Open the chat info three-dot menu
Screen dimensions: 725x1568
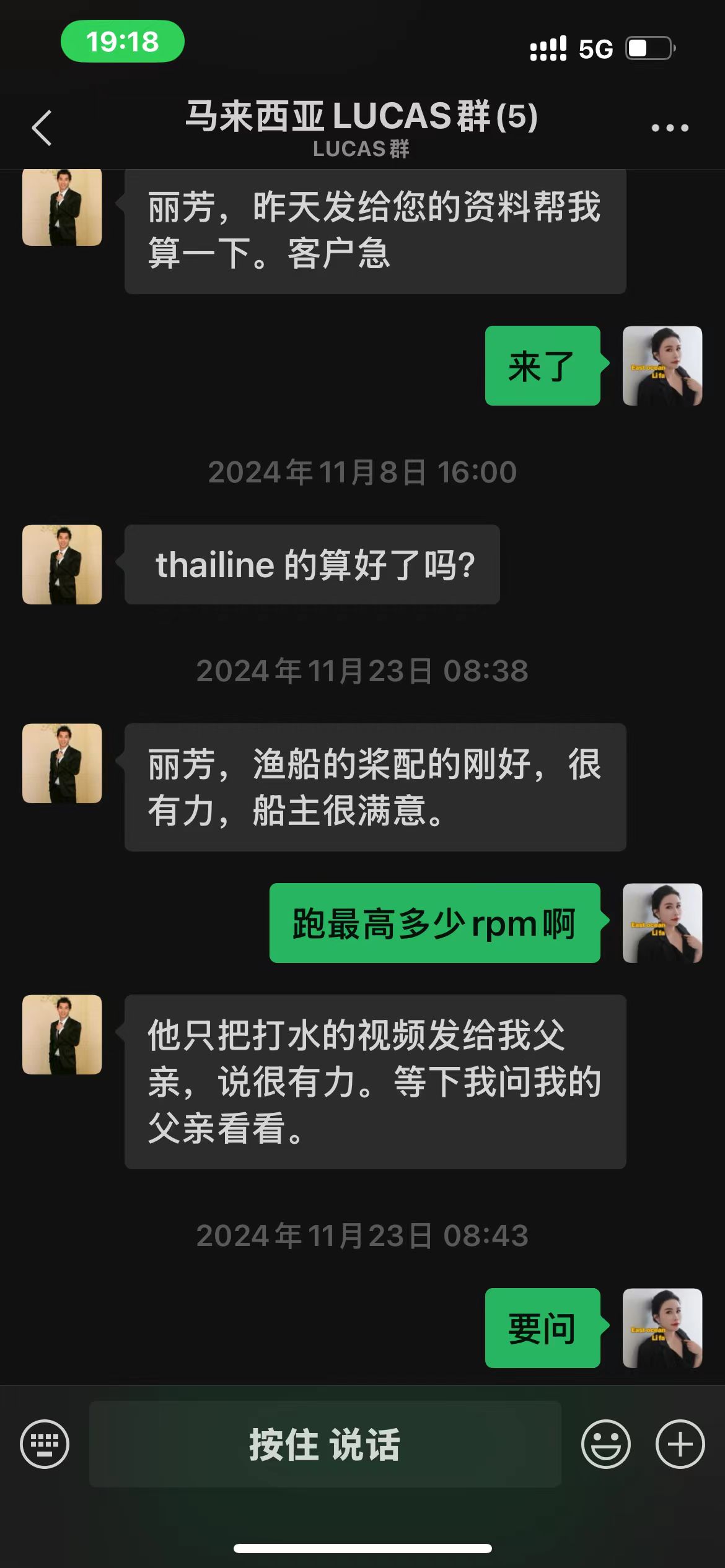click(670, 128)
